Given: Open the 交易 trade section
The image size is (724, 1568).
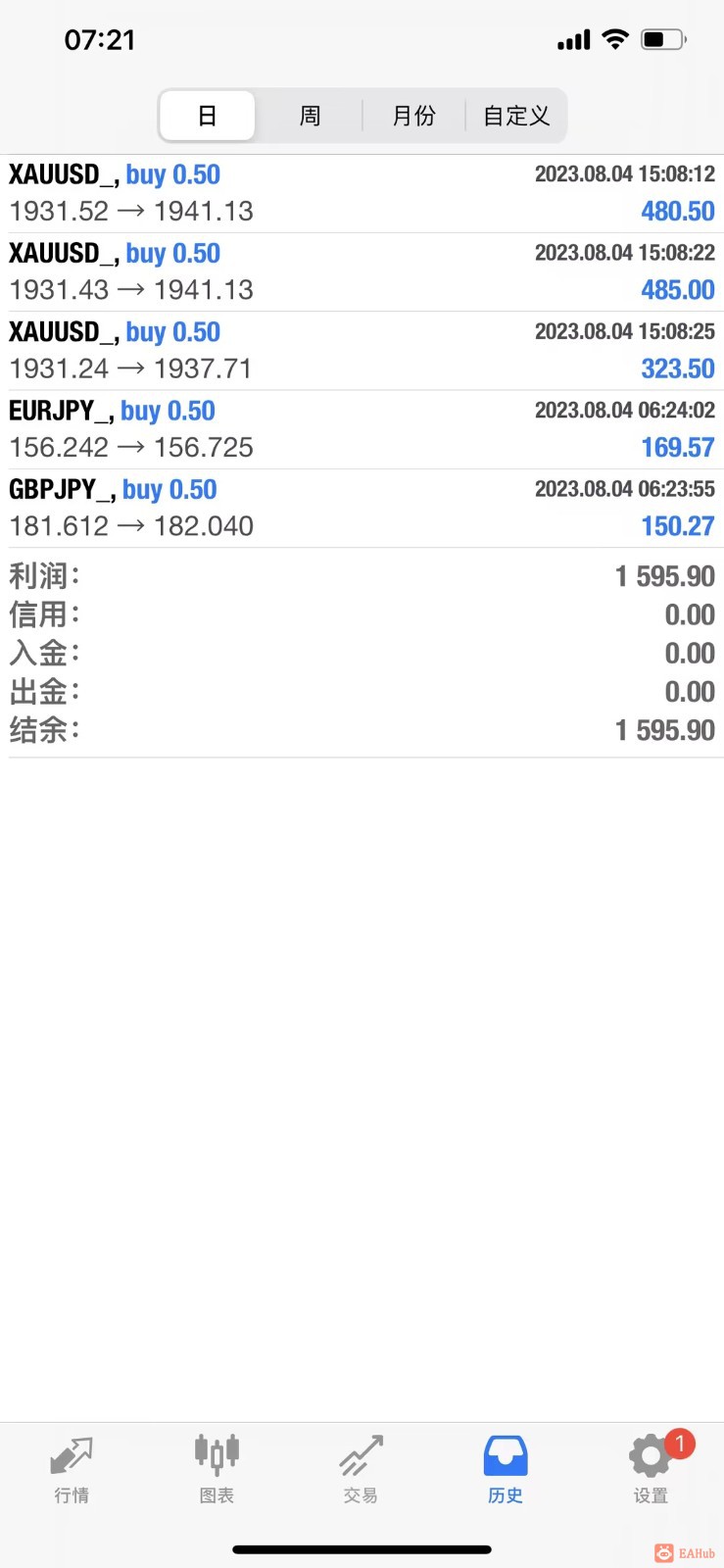Looking at the screenshot, I should coord(361,1467).
